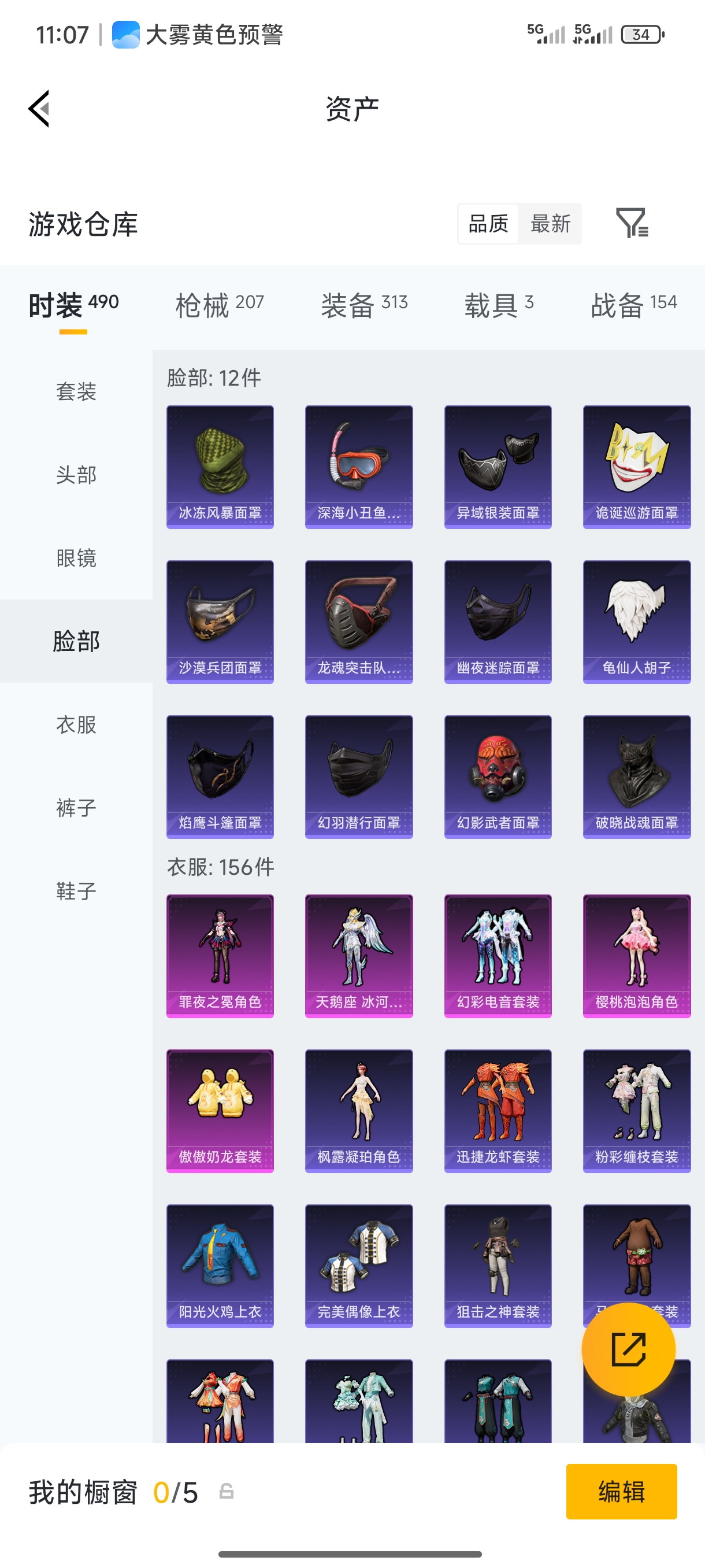Open the 深海小丑鱼 diving goggles item
Image resolution: width=705 pixels, height=1568 pixels.
coord(358,466)
